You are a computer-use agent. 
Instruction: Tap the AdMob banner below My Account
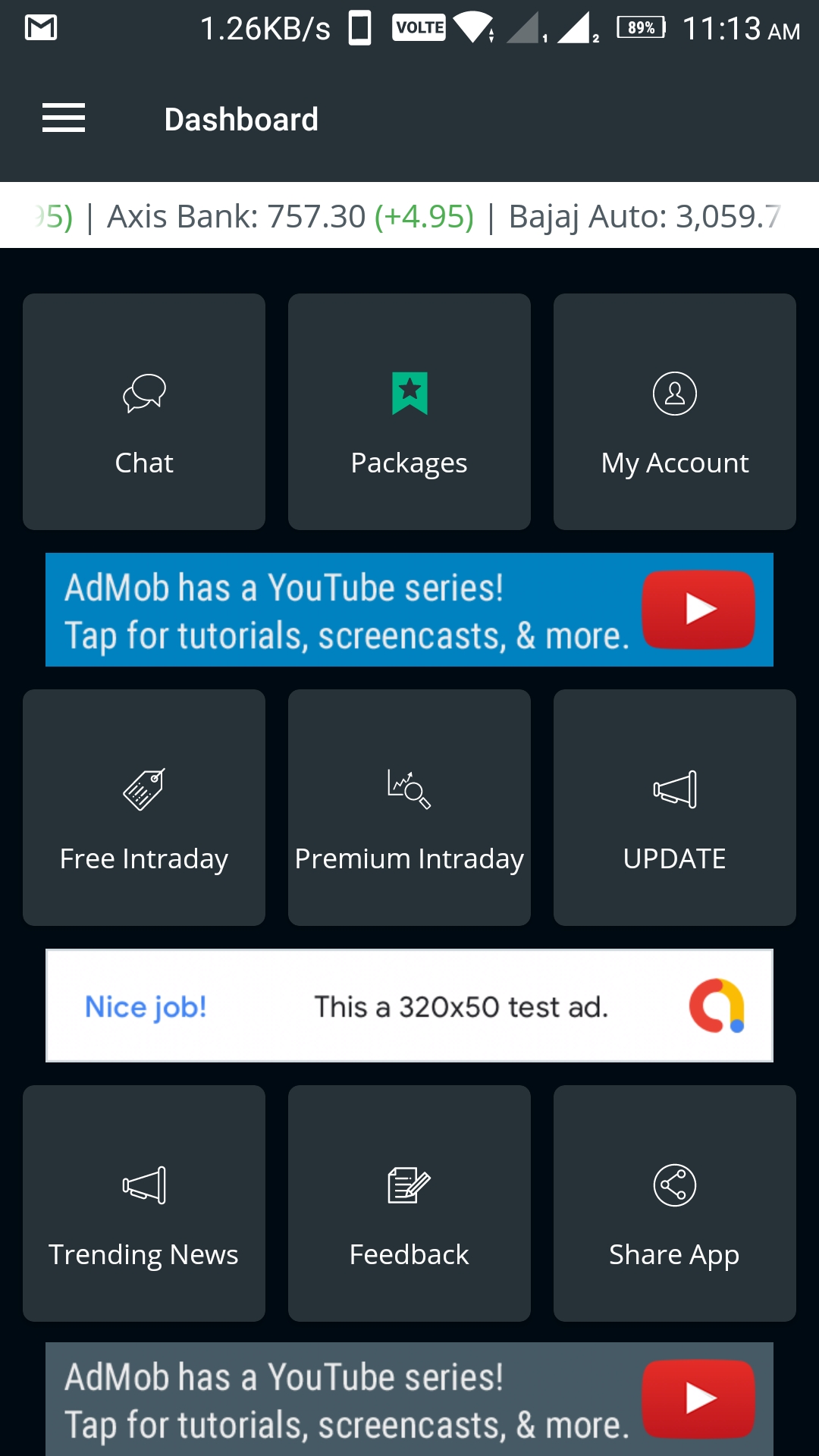pos(409,610)
